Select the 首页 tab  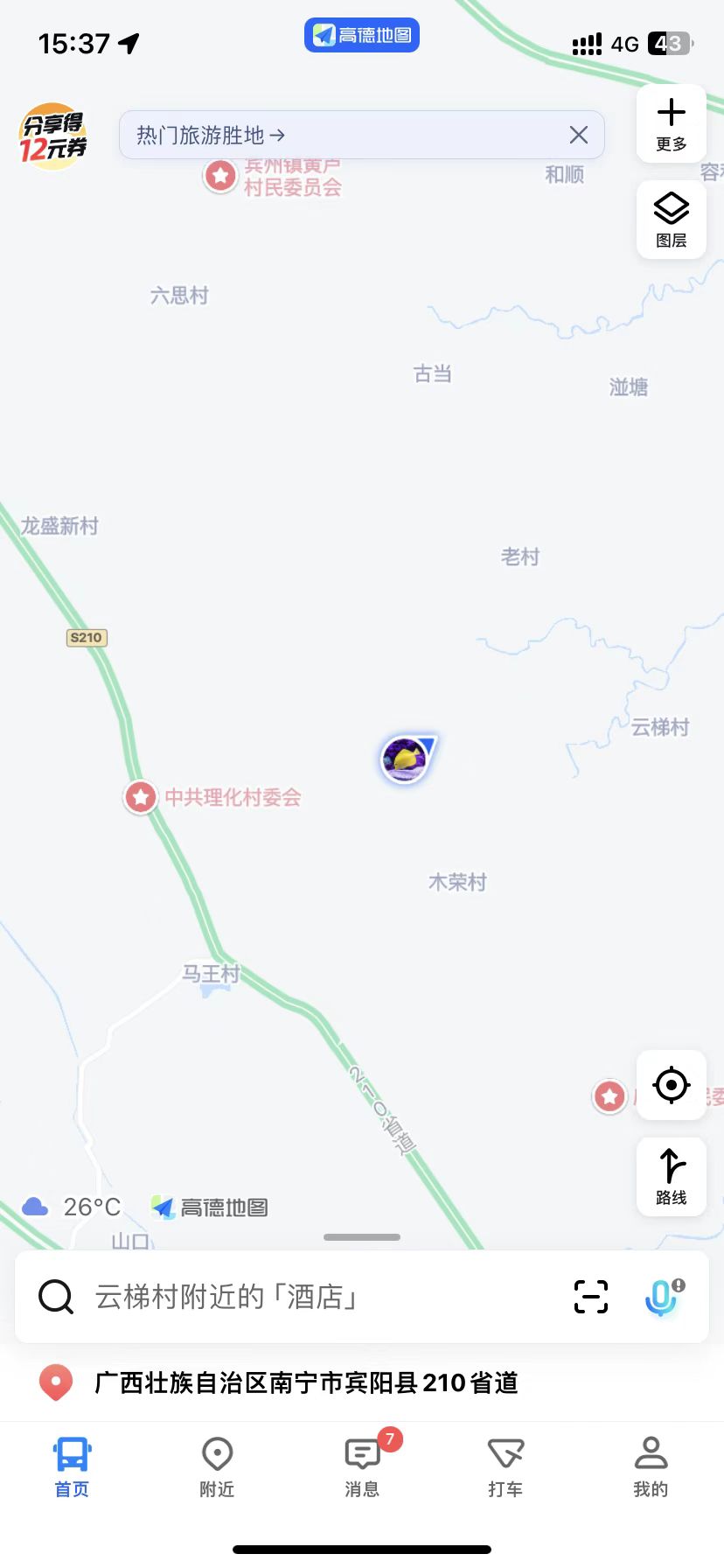click(72, 1466)
